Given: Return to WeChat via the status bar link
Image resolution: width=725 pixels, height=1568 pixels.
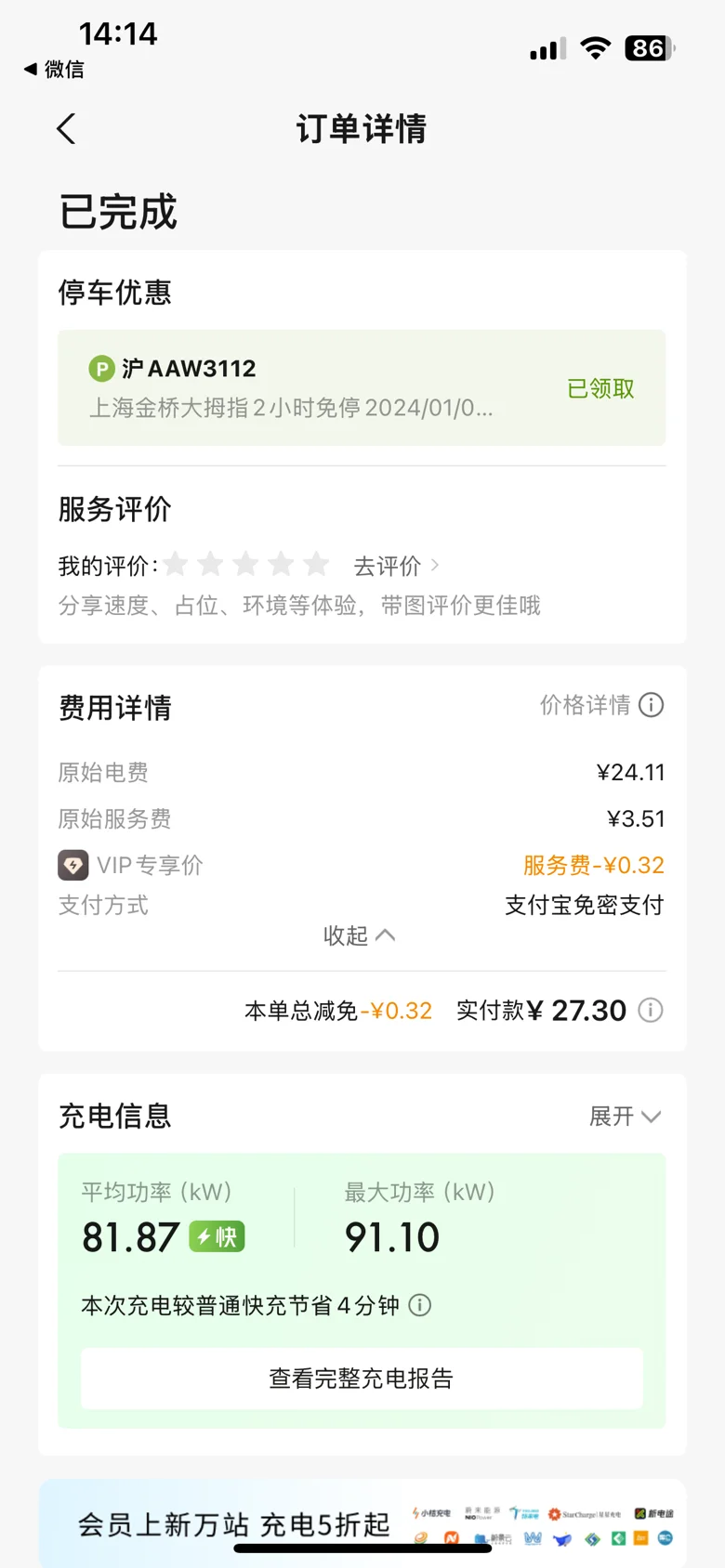Looking at the screenshot, I should 54,69.
